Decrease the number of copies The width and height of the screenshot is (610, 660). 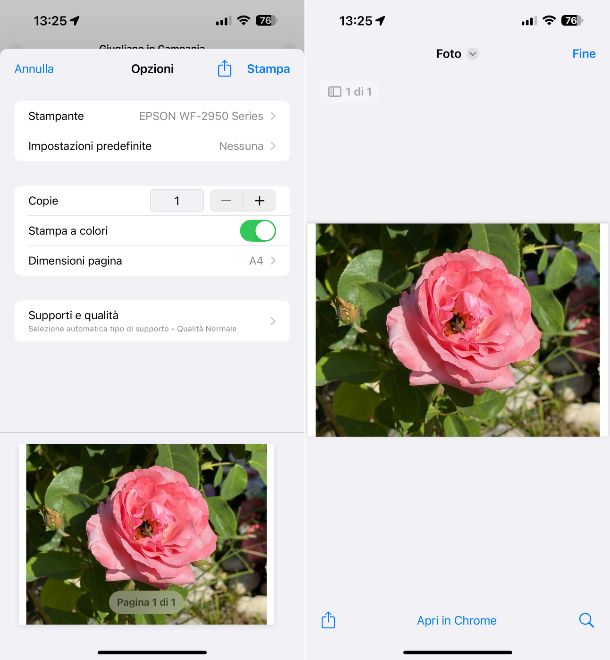226,201
